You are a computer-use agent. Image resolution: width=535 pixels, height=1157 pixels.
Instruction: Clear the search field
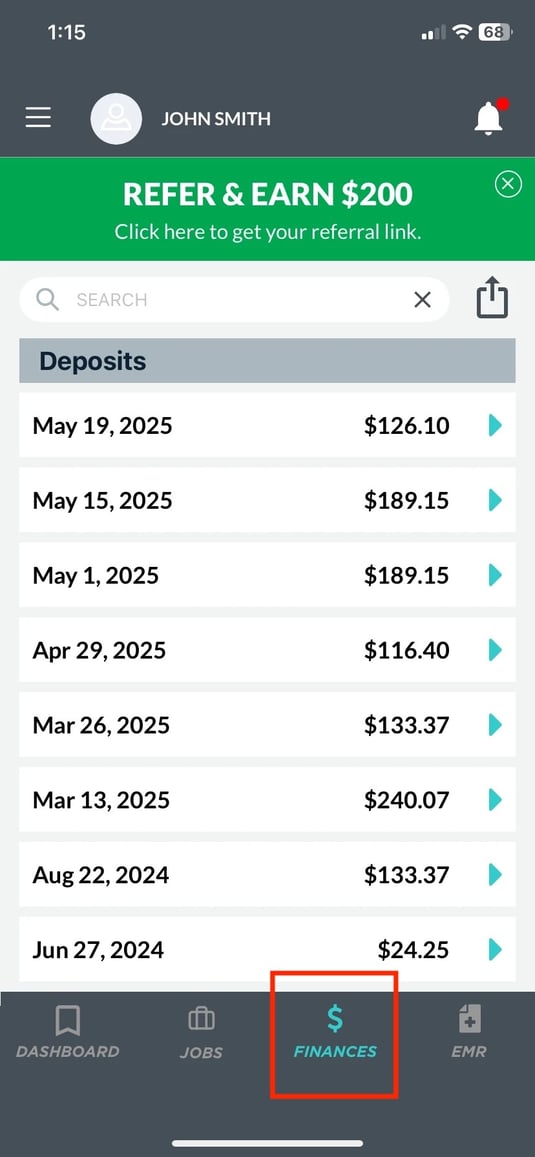422,300
